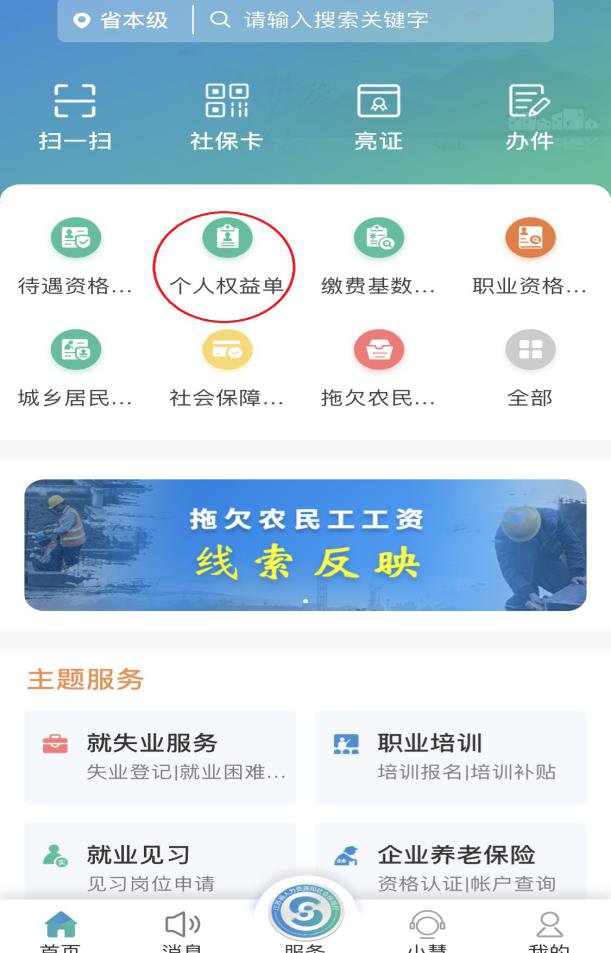
Task: Switch to the 消息 tab
Action: 182,932
